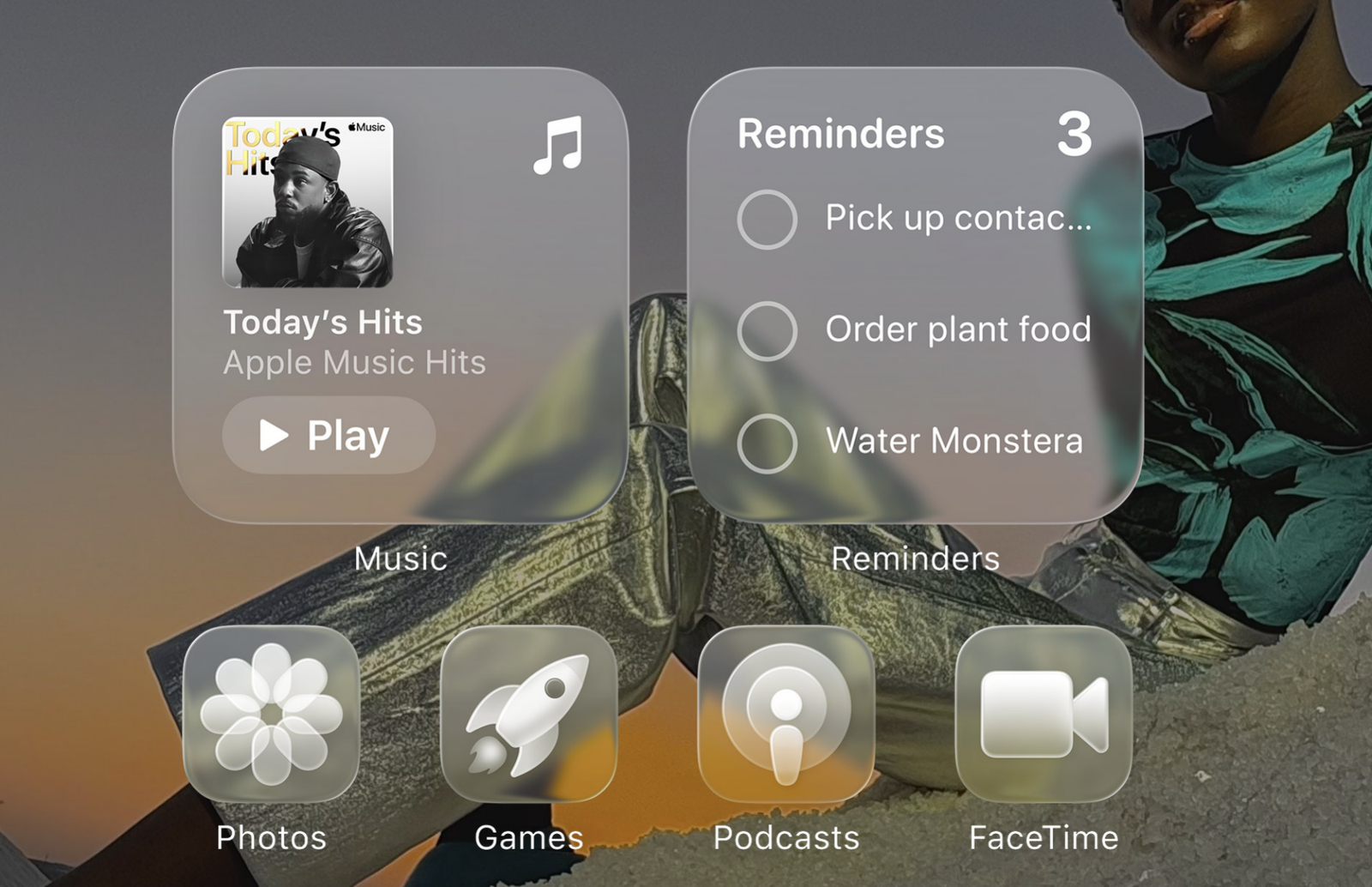Launch the Podcasts app

[785, 714]
